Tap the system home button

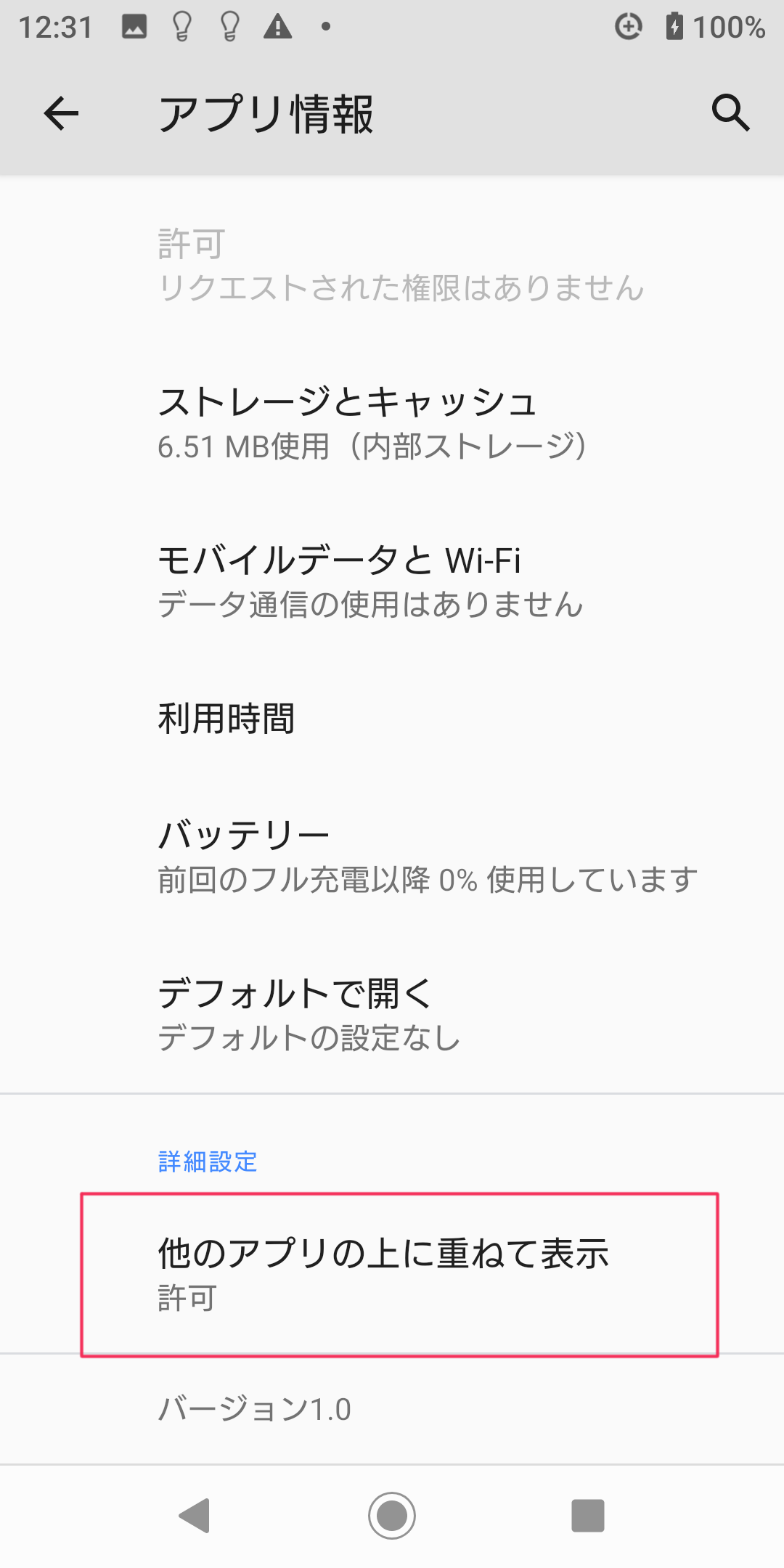tap(392, 1516)
